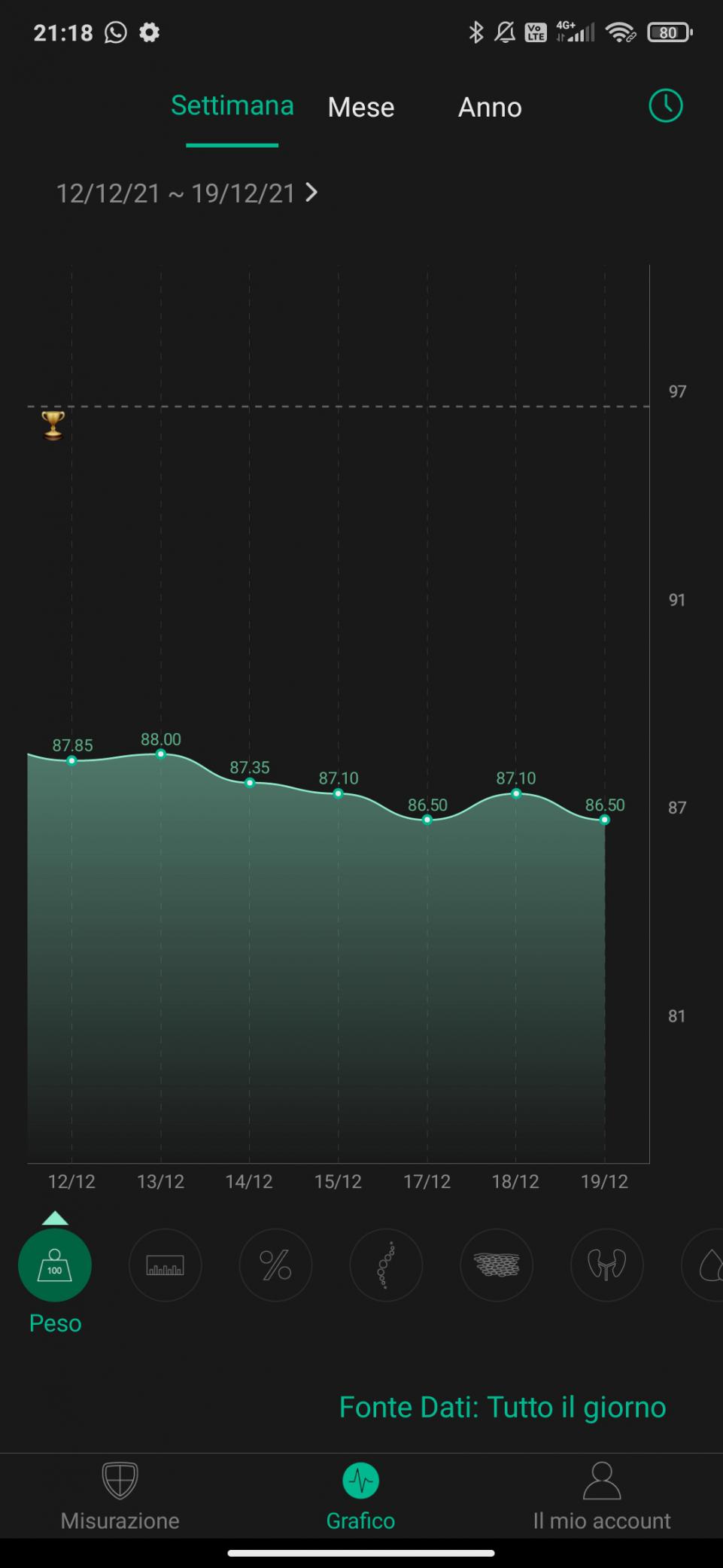Open the Il mio account tab
This screenshot has width=723, height=1568.
click(601, 1496)
